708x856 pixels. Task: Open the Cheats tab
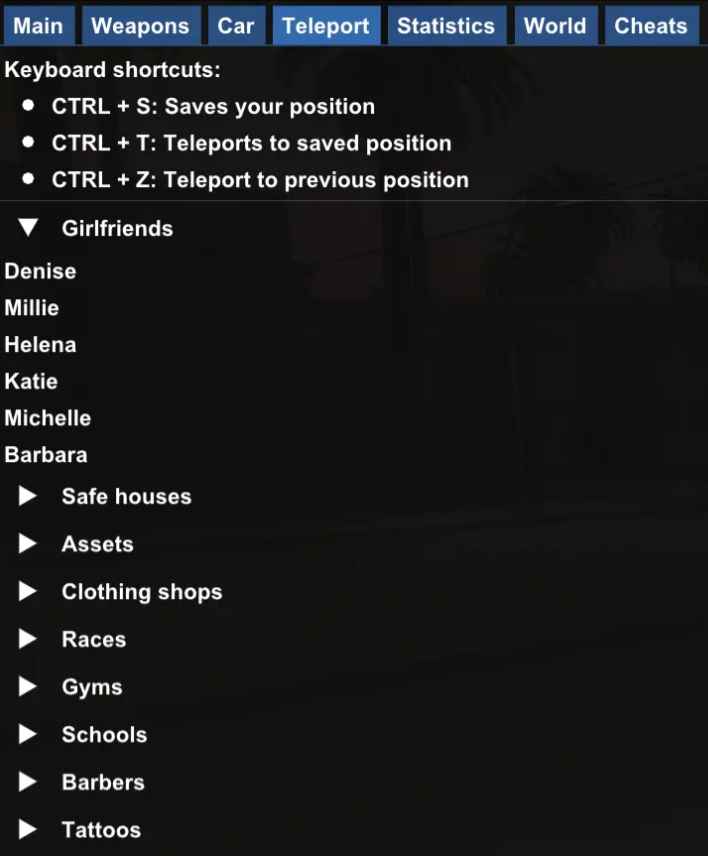pos(650,26)
